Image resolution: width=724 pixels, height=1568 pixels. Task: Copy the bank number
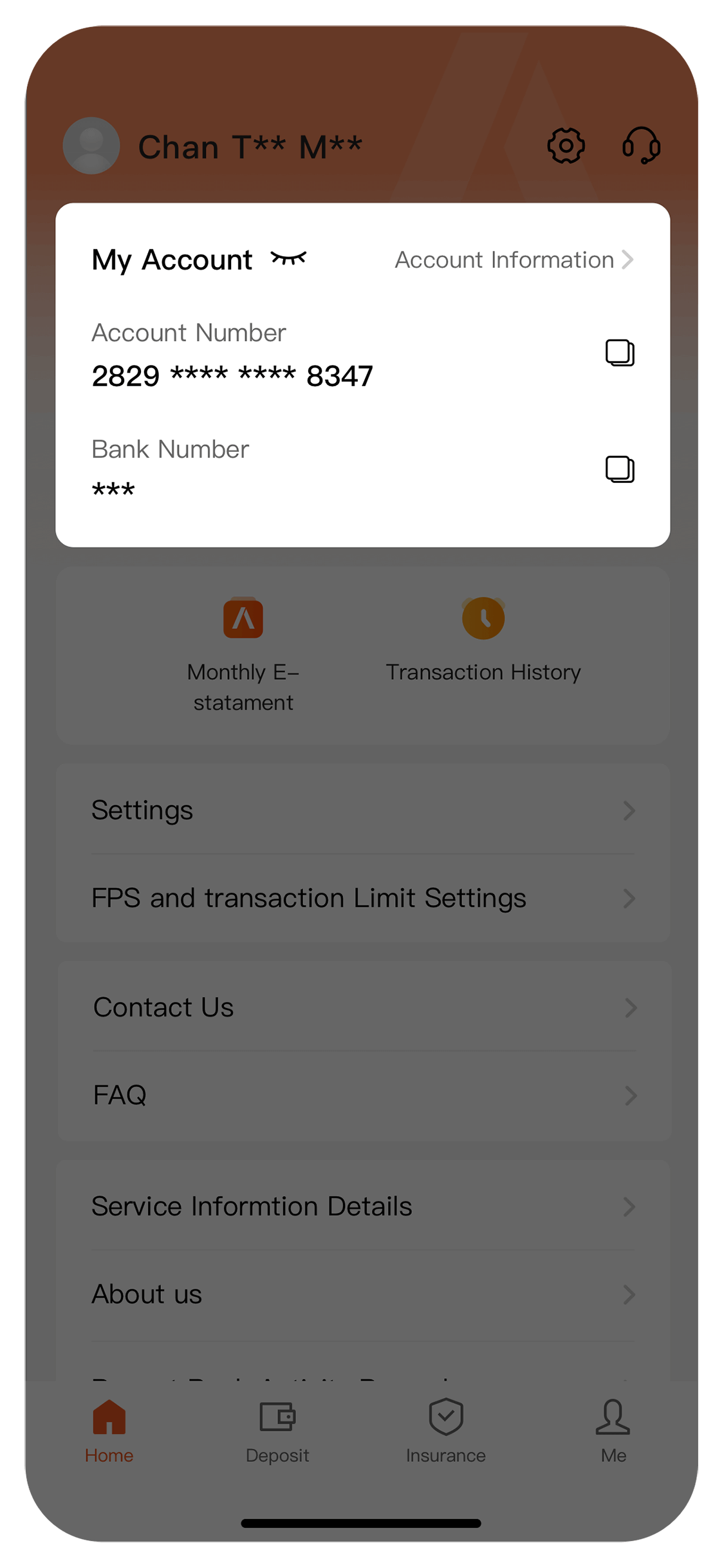(620, 469)
